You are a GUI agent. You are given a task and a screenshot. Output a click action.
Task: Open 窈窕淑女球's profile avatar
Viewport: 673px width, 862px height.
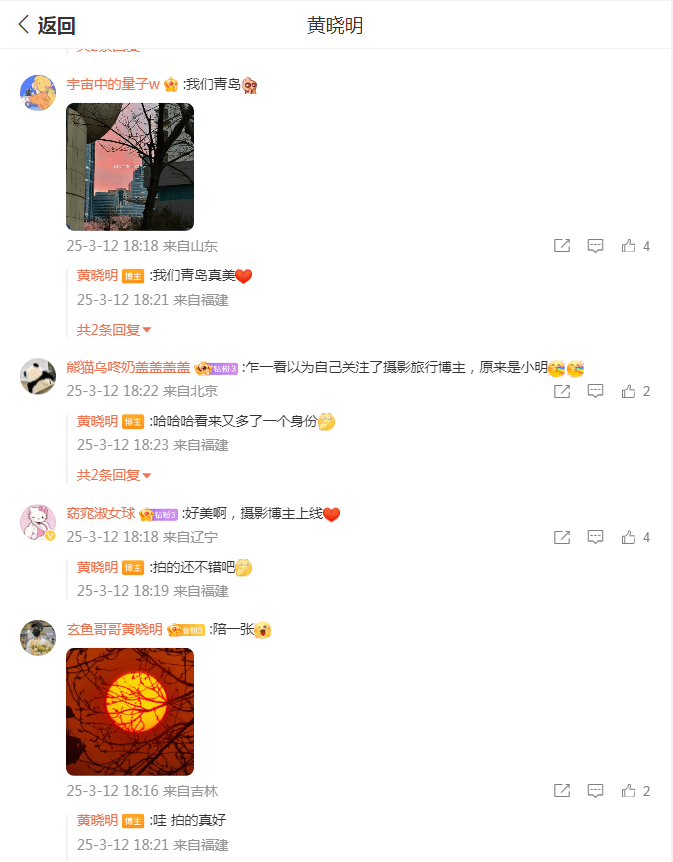(x=38, y=522)
